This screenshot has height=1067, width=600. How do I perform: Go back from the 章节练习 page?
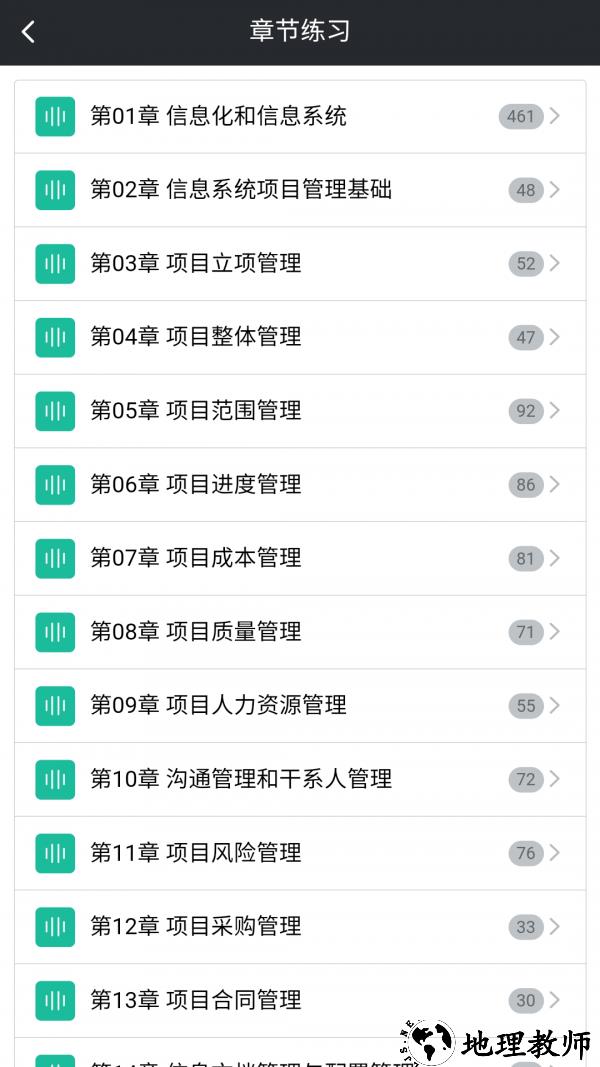[28, 31]
